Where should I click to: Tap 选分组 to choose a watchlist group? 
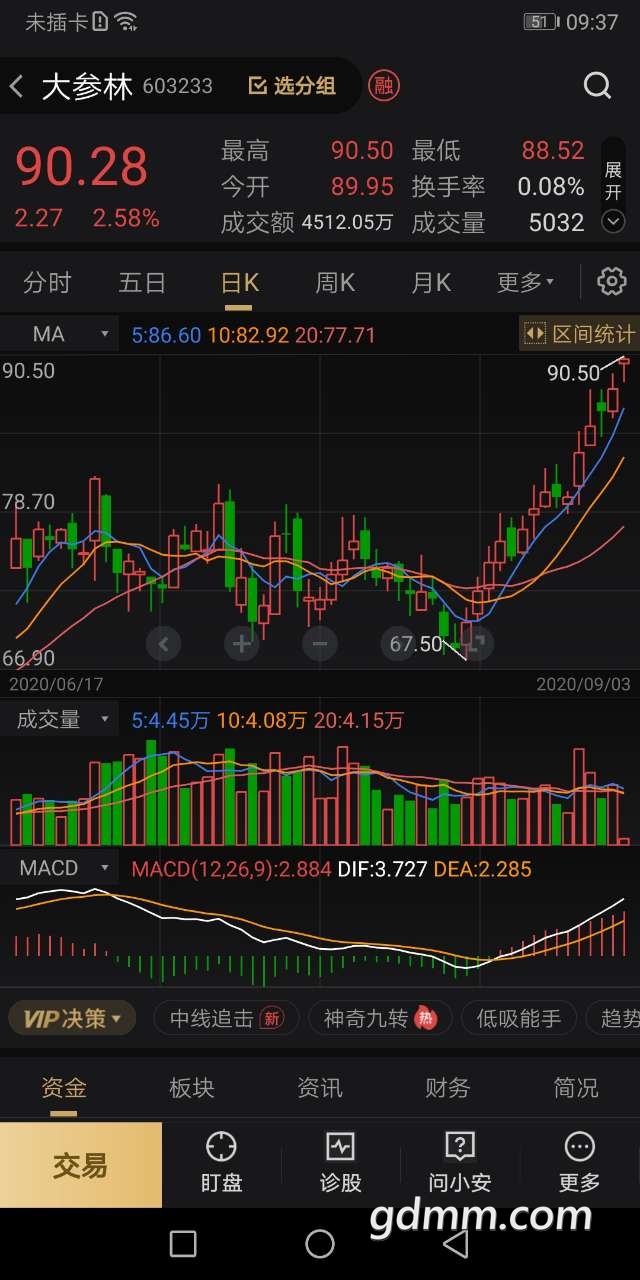coord(292,86)
